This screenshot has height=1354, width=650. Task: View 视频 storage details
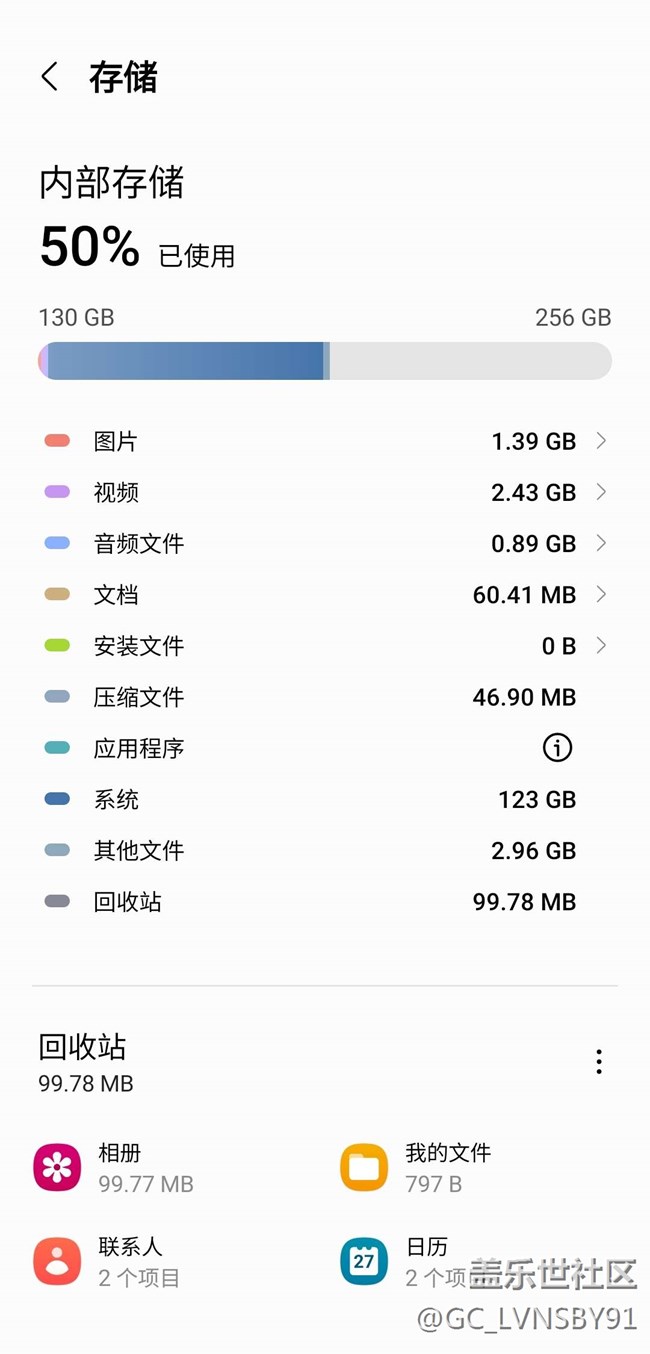325,492
